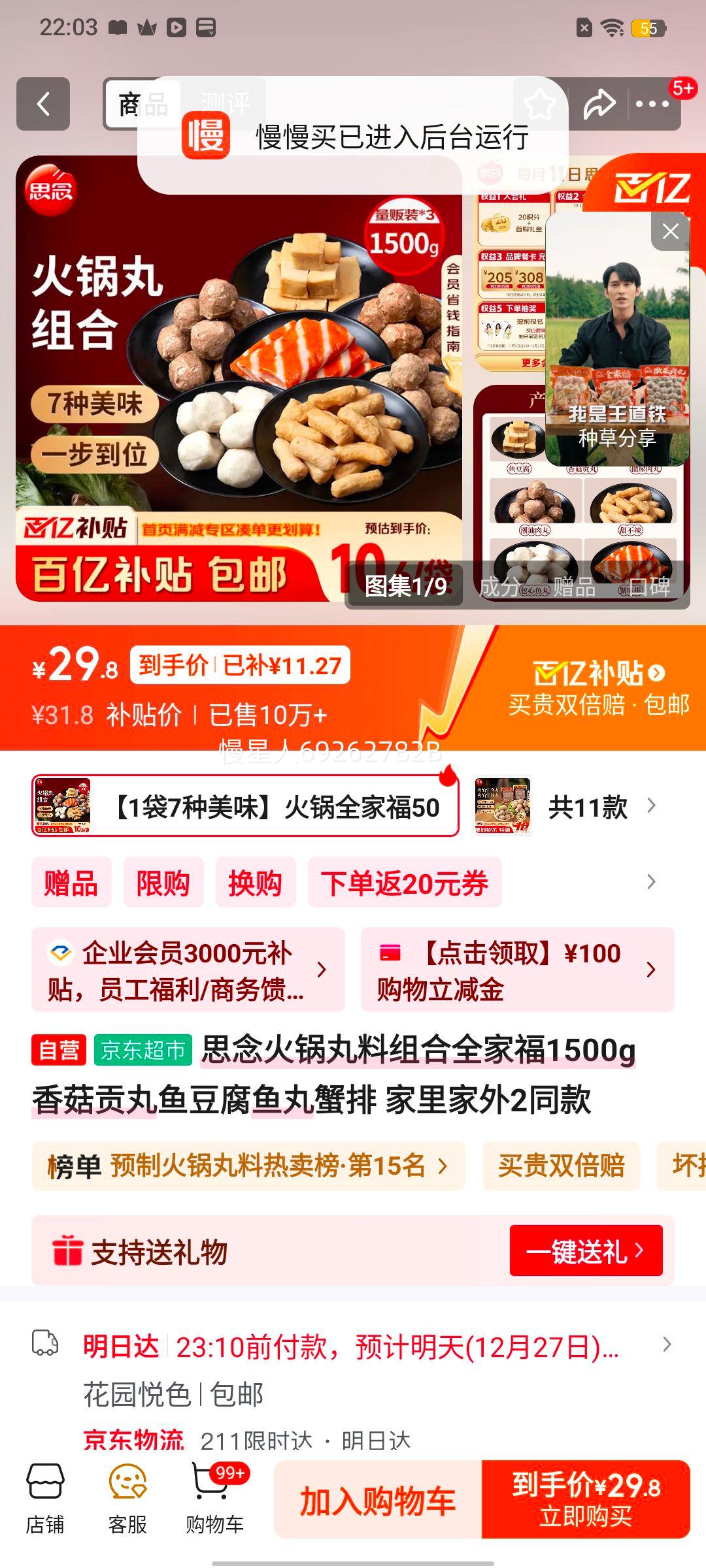Select the 限购 promotion tag

pos(163,883)
